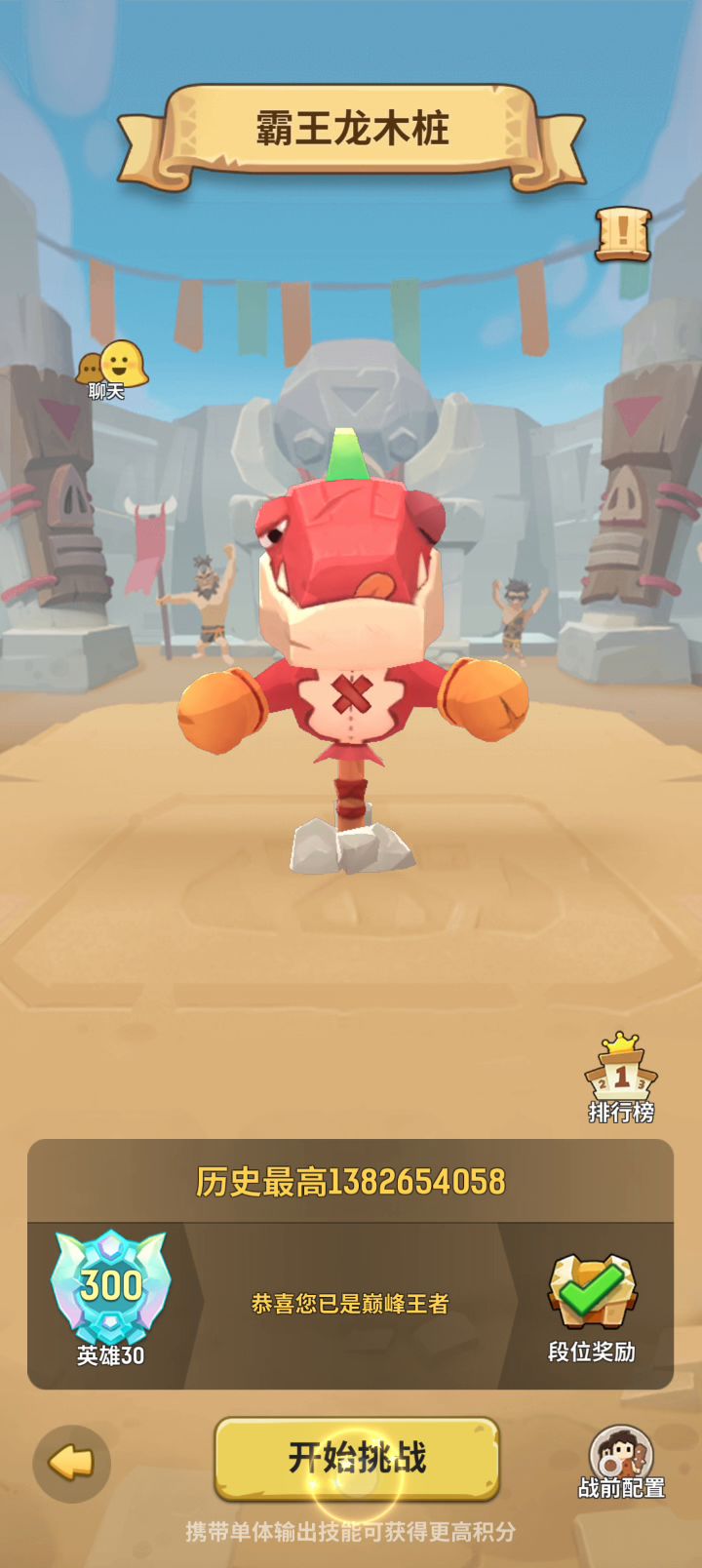Go back with the yellow arrow

71,1463
